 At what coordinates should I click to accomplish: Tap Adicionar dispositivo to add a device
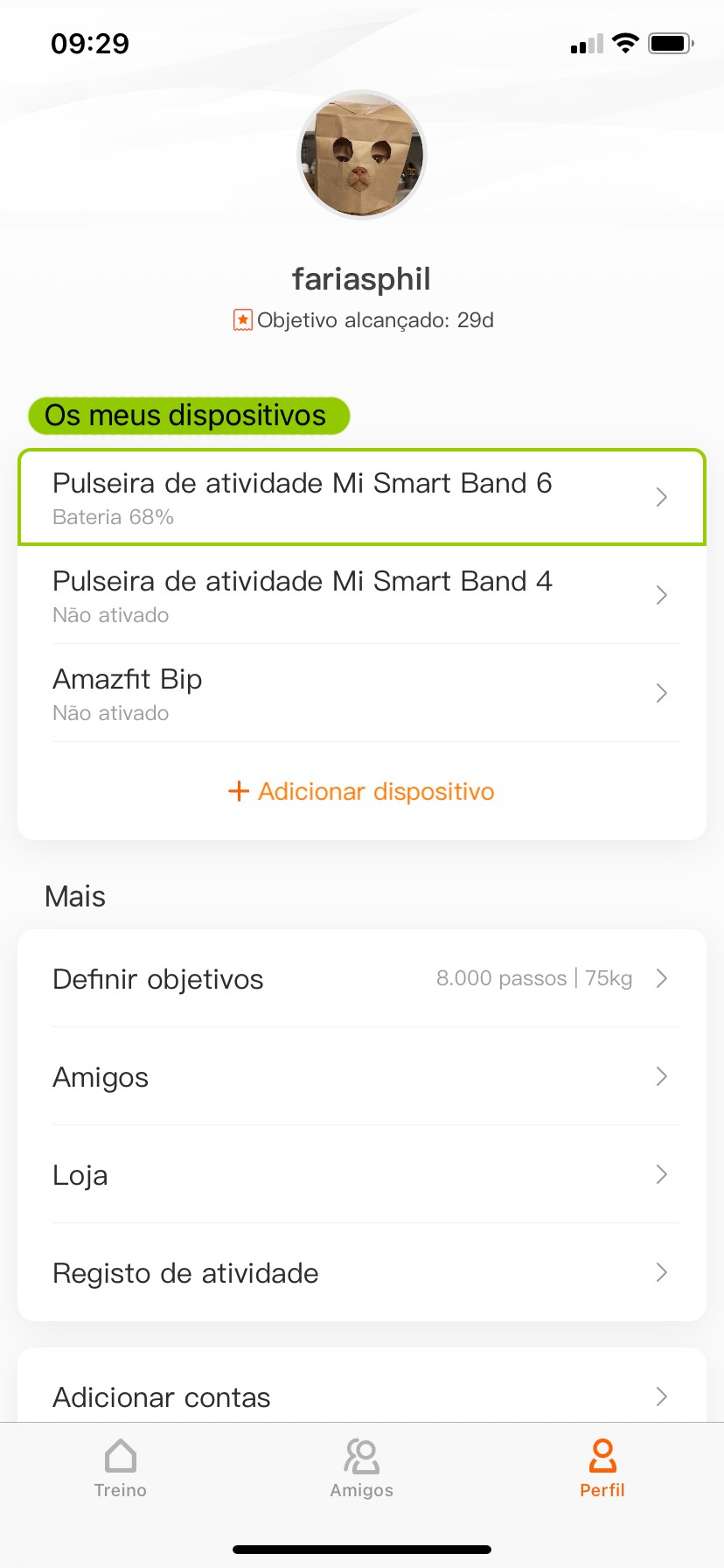click(361, 792)
